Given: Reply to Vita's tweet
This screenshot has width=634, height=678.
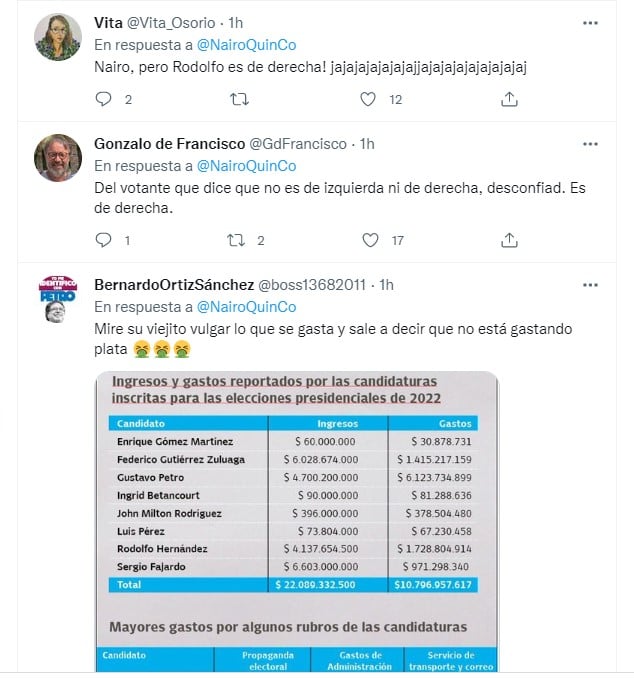Looking at the screenshot, I should pos(103,99).
